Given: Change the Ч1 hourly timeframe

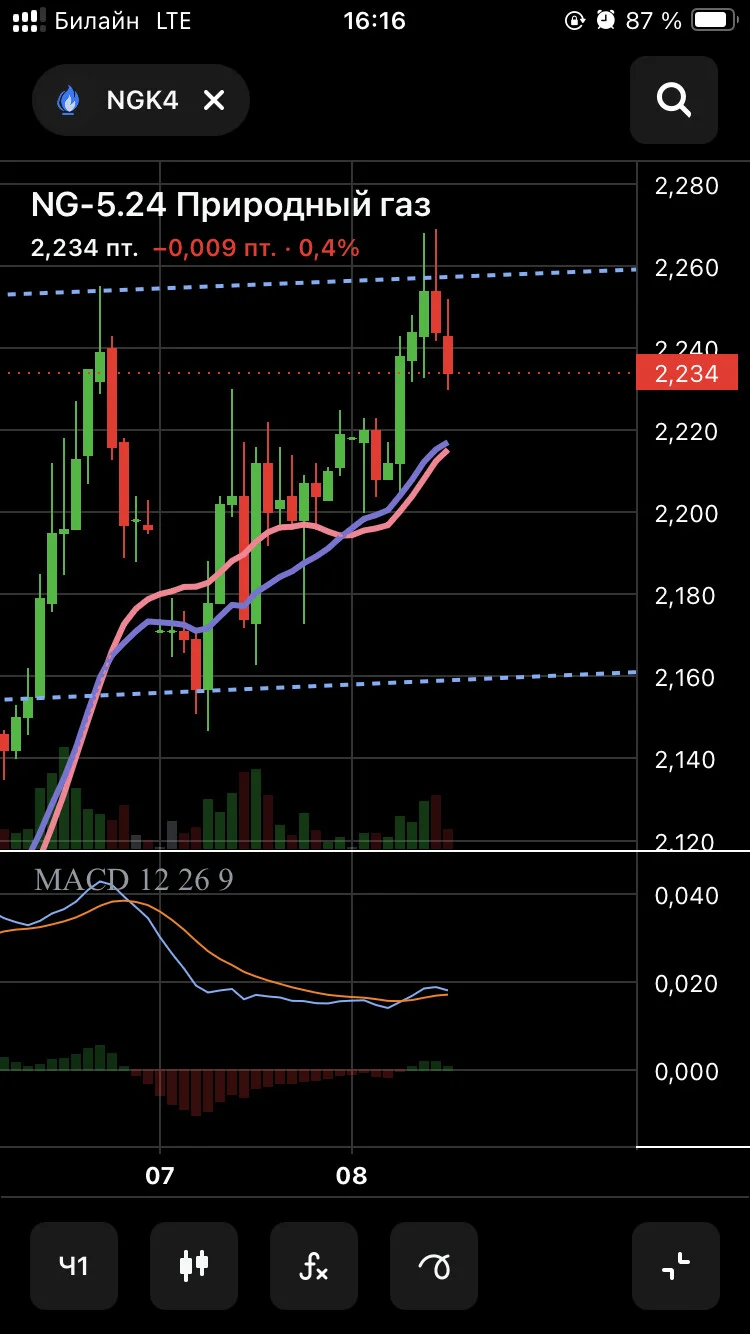Looking at the screenshot, I should coord(74,1266).
